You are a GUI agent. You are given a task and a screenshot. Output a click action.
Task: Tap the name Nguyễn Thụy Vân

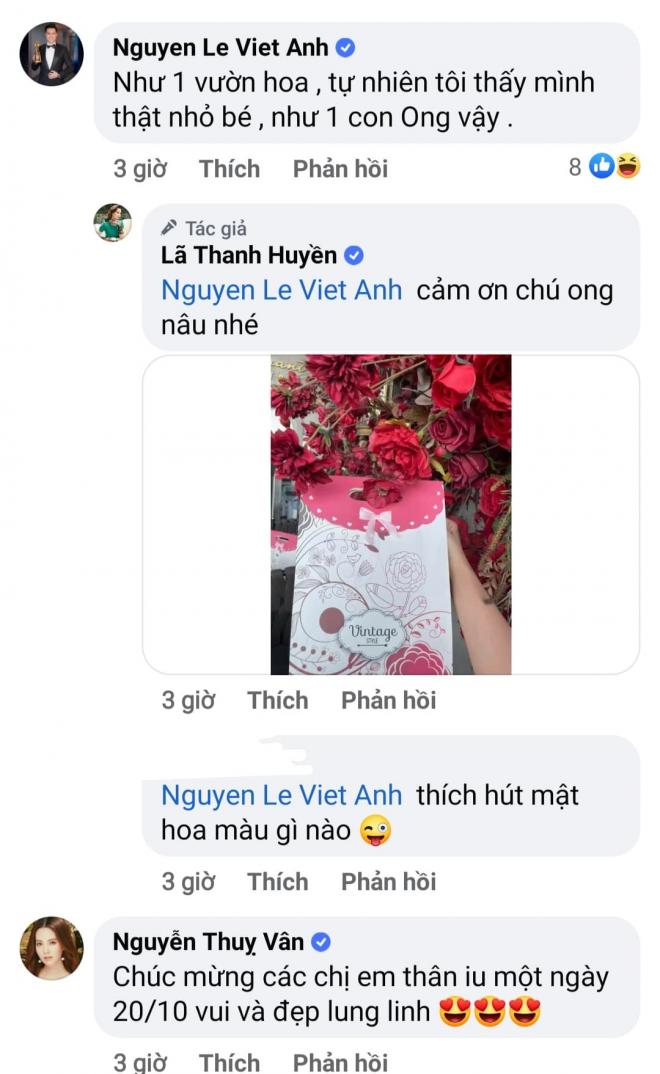click(x=209, y=941)
